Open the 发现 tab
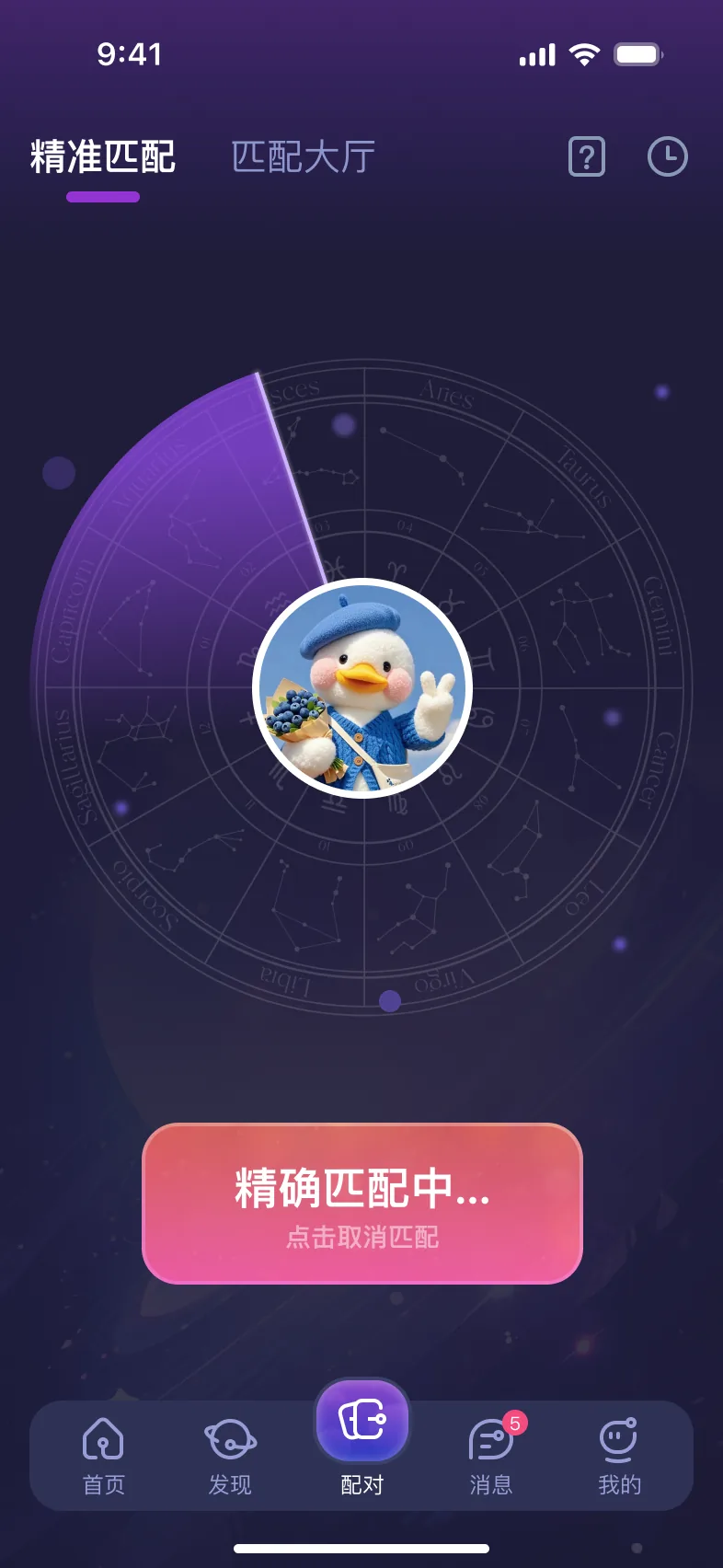 (230, 1457)
